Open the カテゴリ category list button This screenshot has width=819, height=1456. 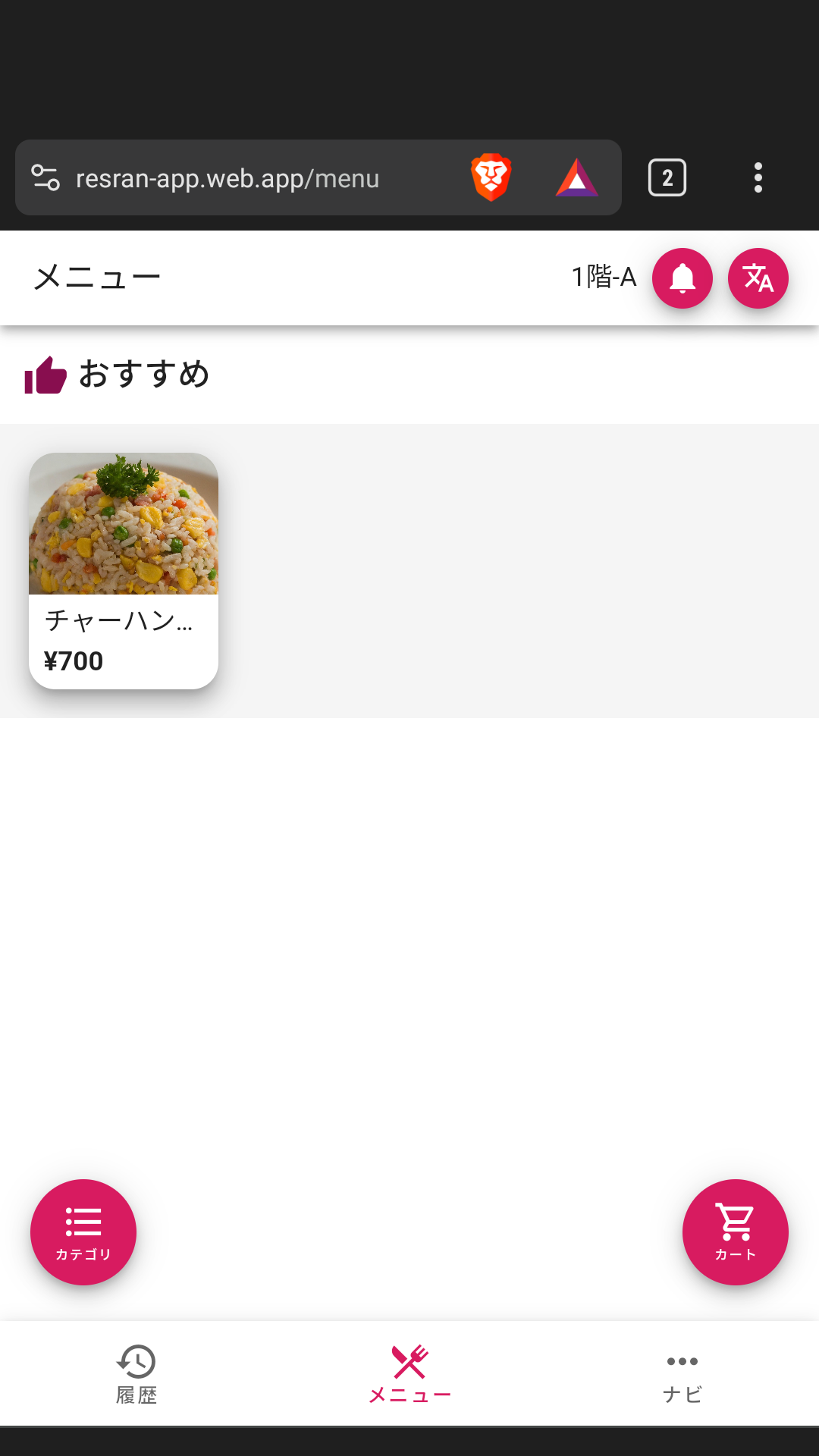(83, 1232)
